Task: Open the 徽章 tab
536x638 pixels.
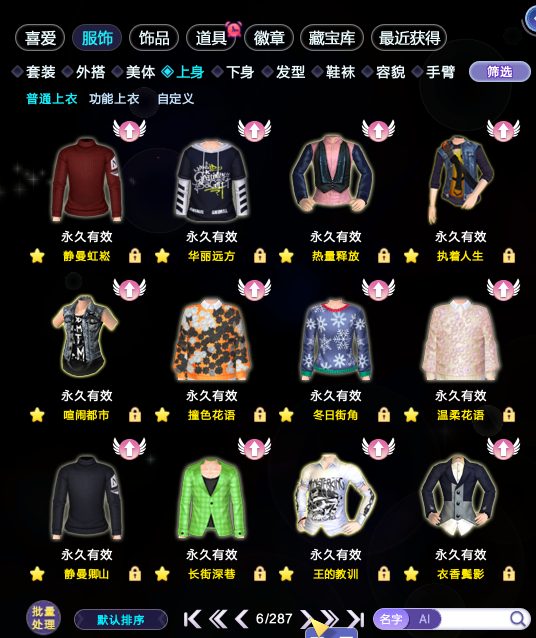Action: [x=269, y=38]
